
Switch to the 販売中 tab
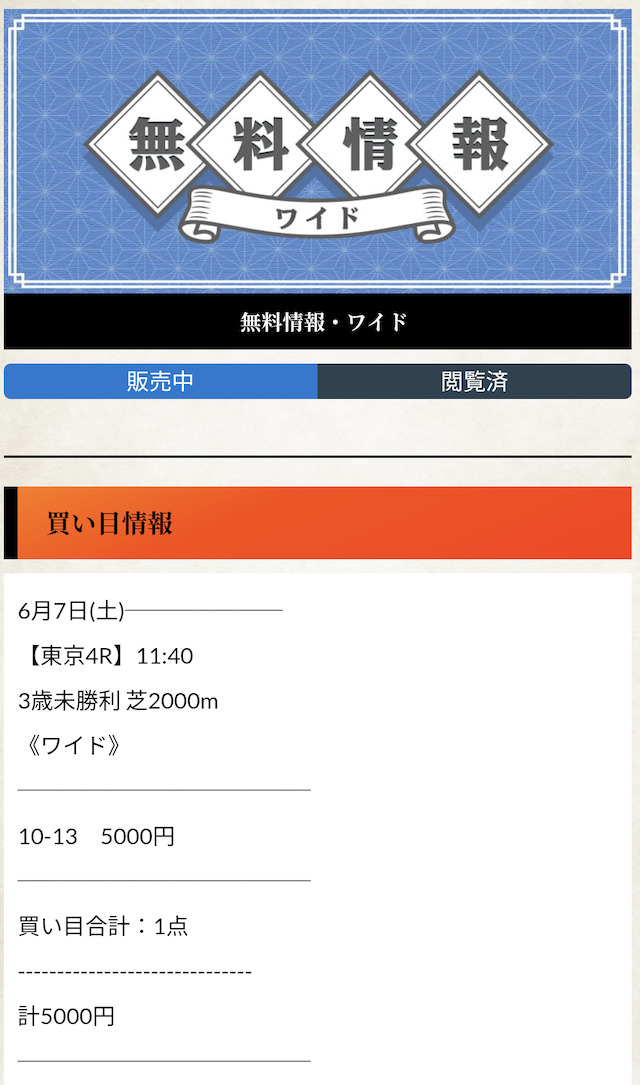tap(161, 381)
